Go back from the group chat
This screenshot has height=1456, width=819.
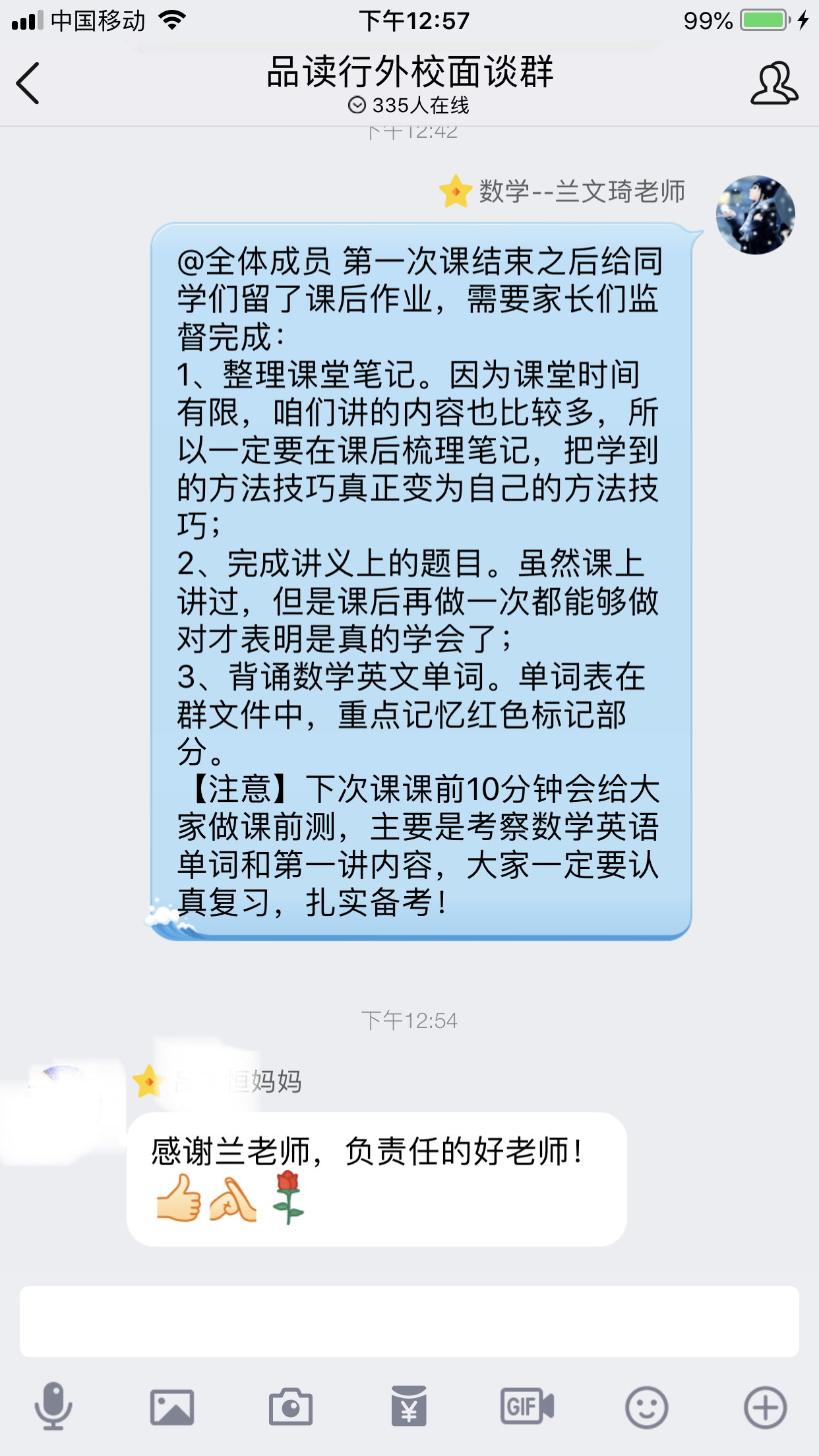28,83
